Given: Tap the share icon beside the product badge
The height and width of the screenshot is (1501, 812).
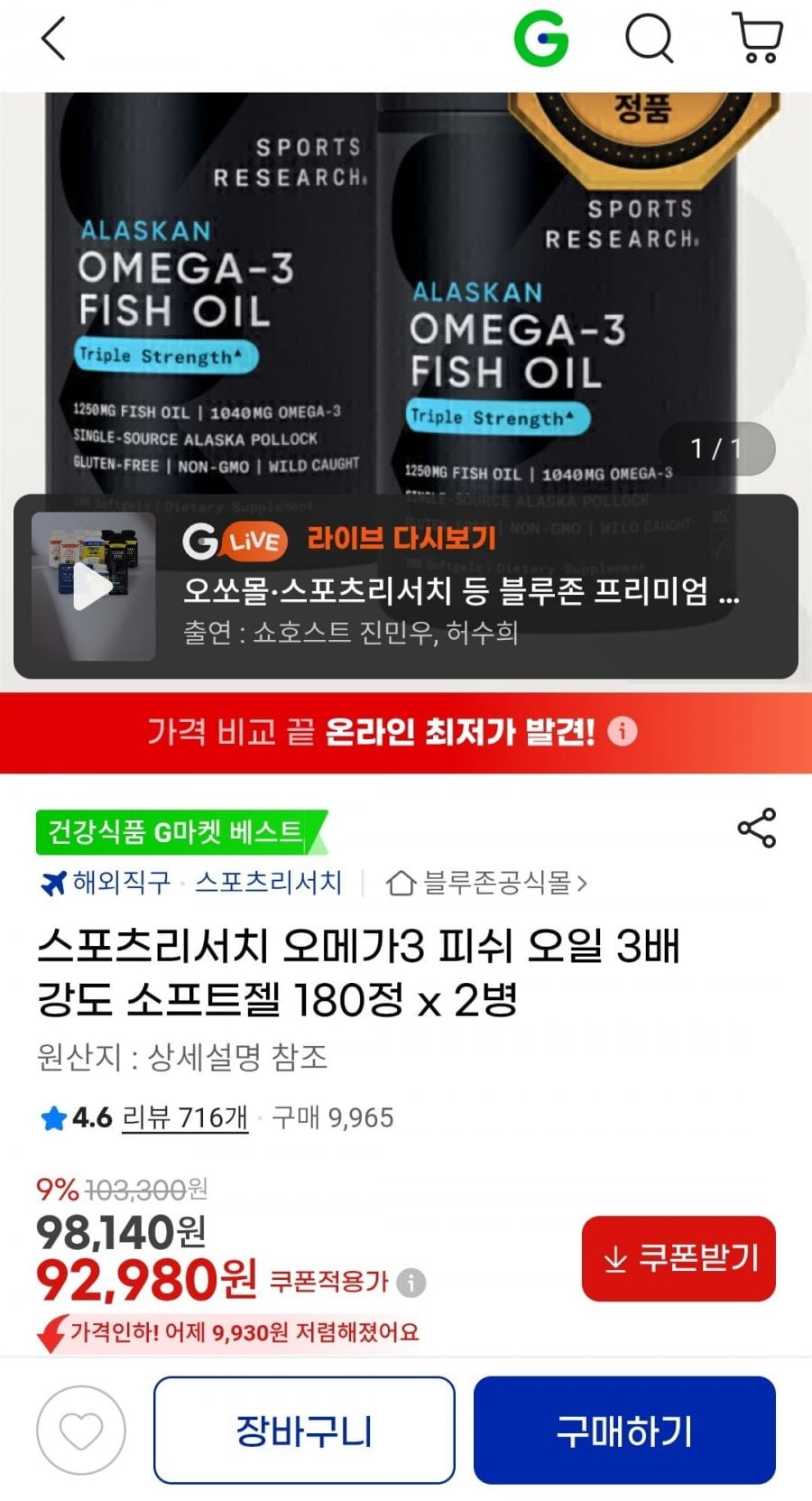Looking at the screenshot, I should point(755,826).
